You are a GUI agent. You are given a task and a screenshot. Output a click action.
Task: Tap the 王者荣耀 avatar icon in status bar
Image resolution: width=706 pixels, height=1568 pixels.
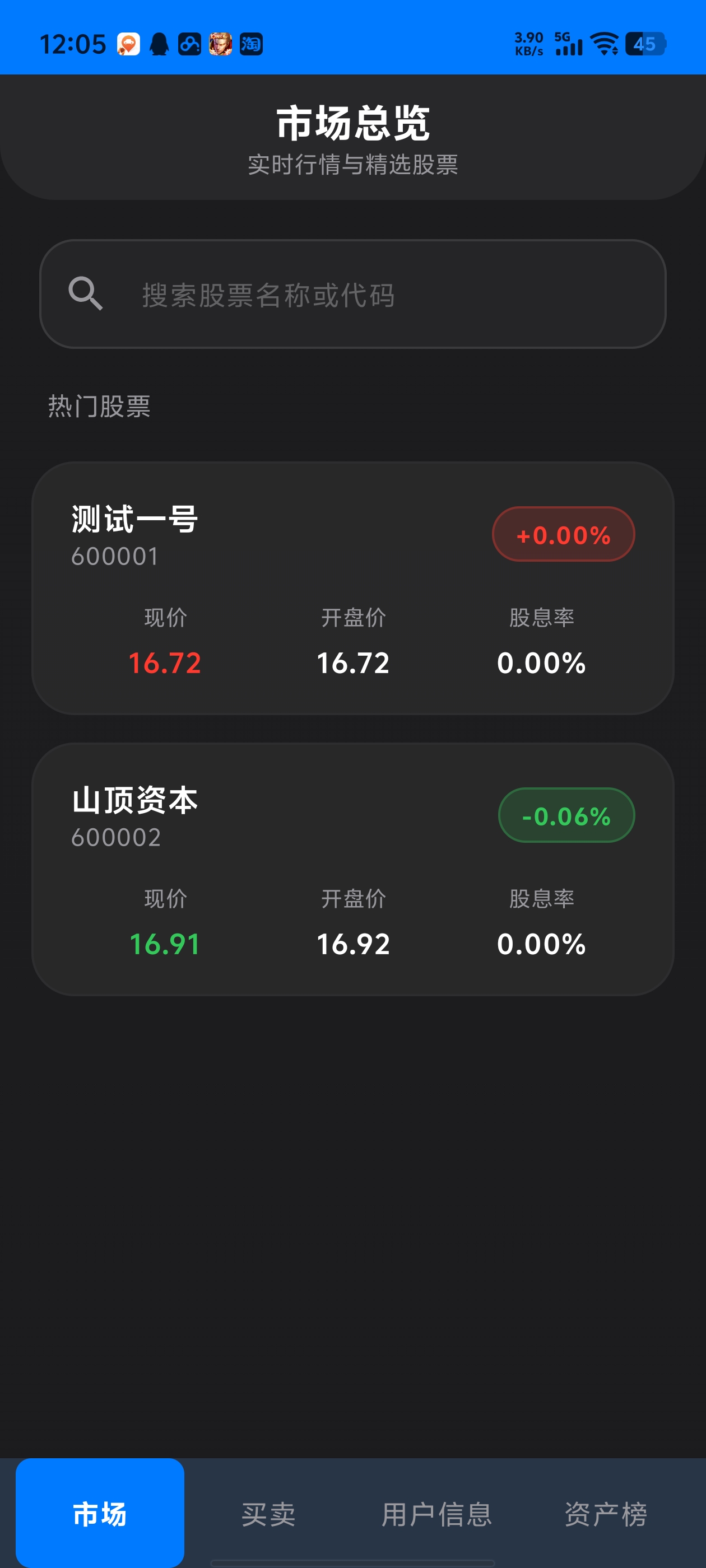[221, 44]
